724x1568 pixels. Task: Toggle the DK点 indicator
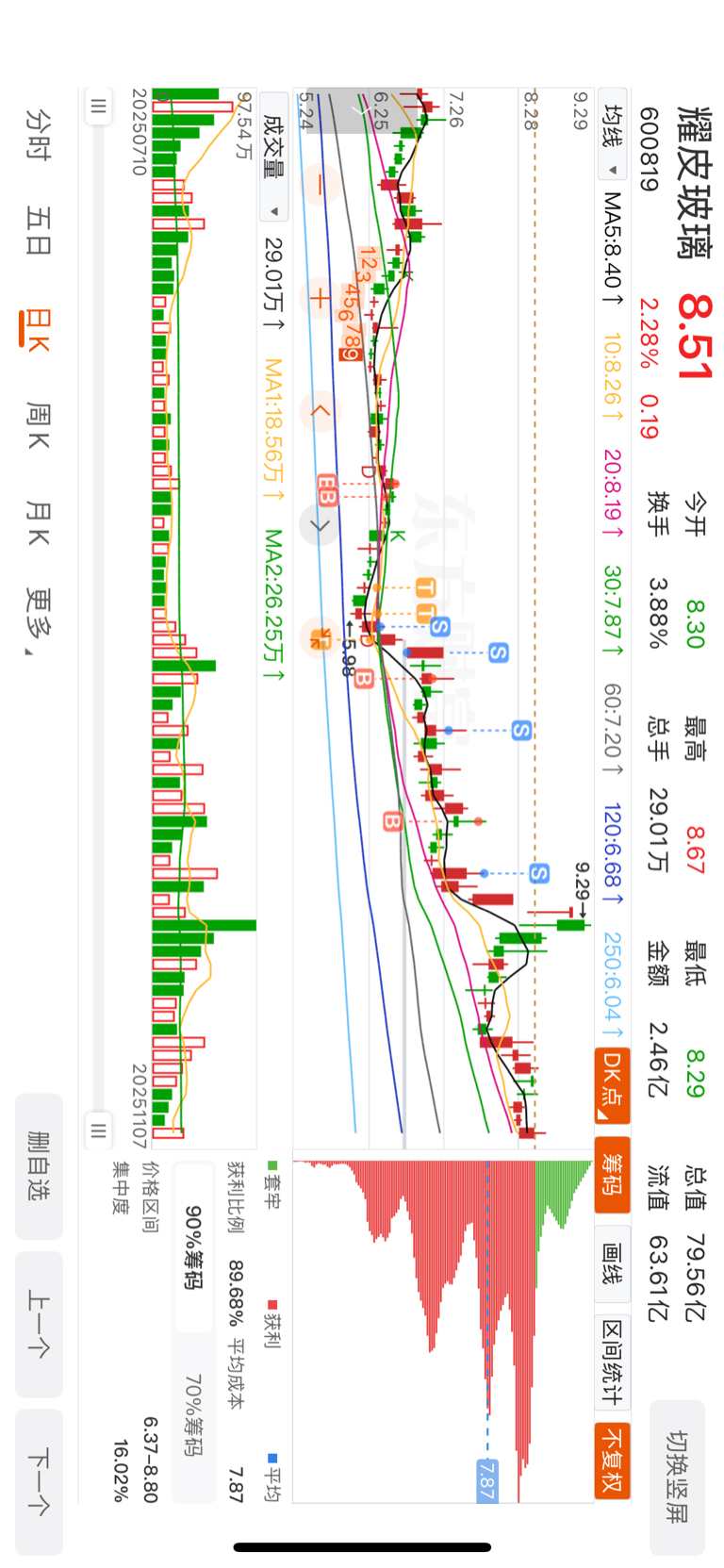point(613,1085)
